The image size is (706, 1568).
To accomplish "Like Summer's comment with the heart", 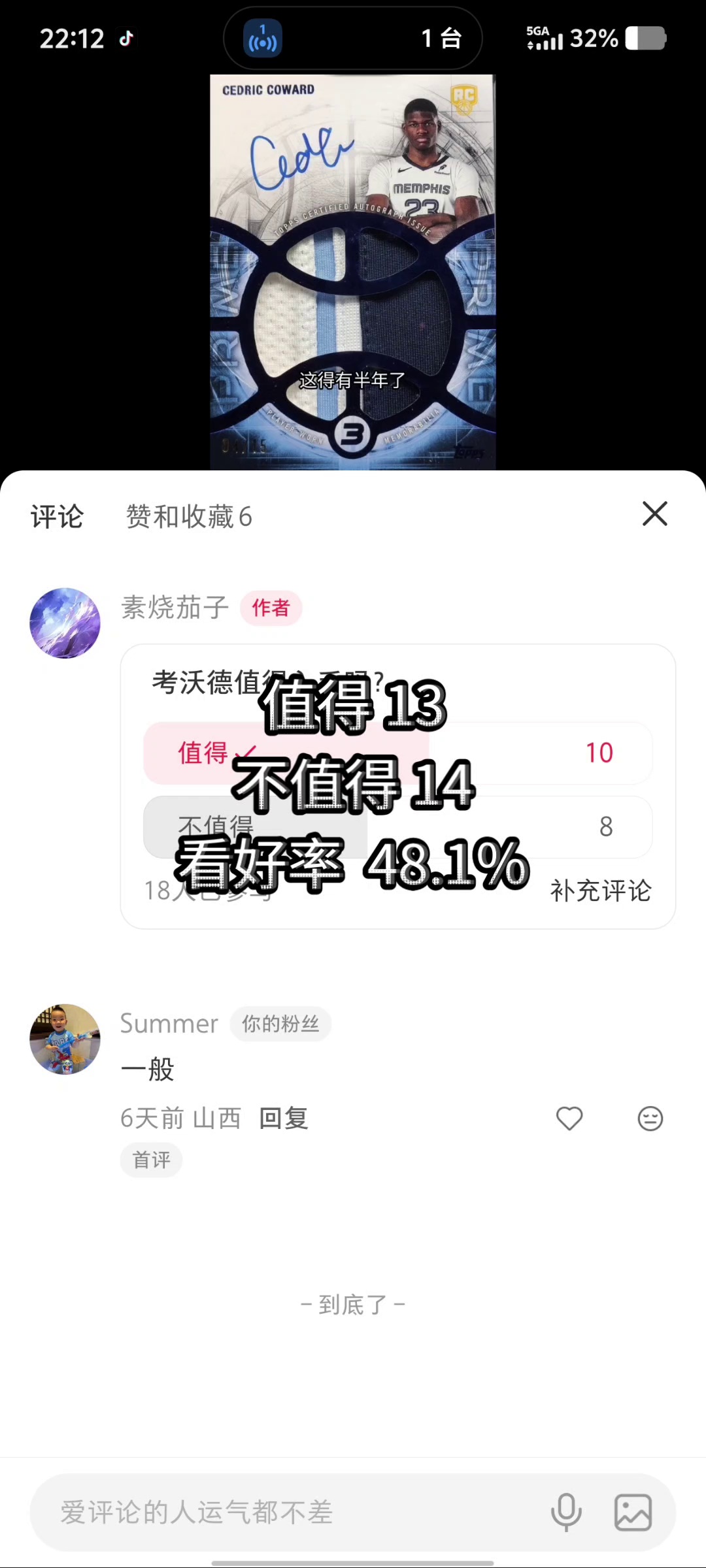I will pyautogui.click(x=569, y=1119).
